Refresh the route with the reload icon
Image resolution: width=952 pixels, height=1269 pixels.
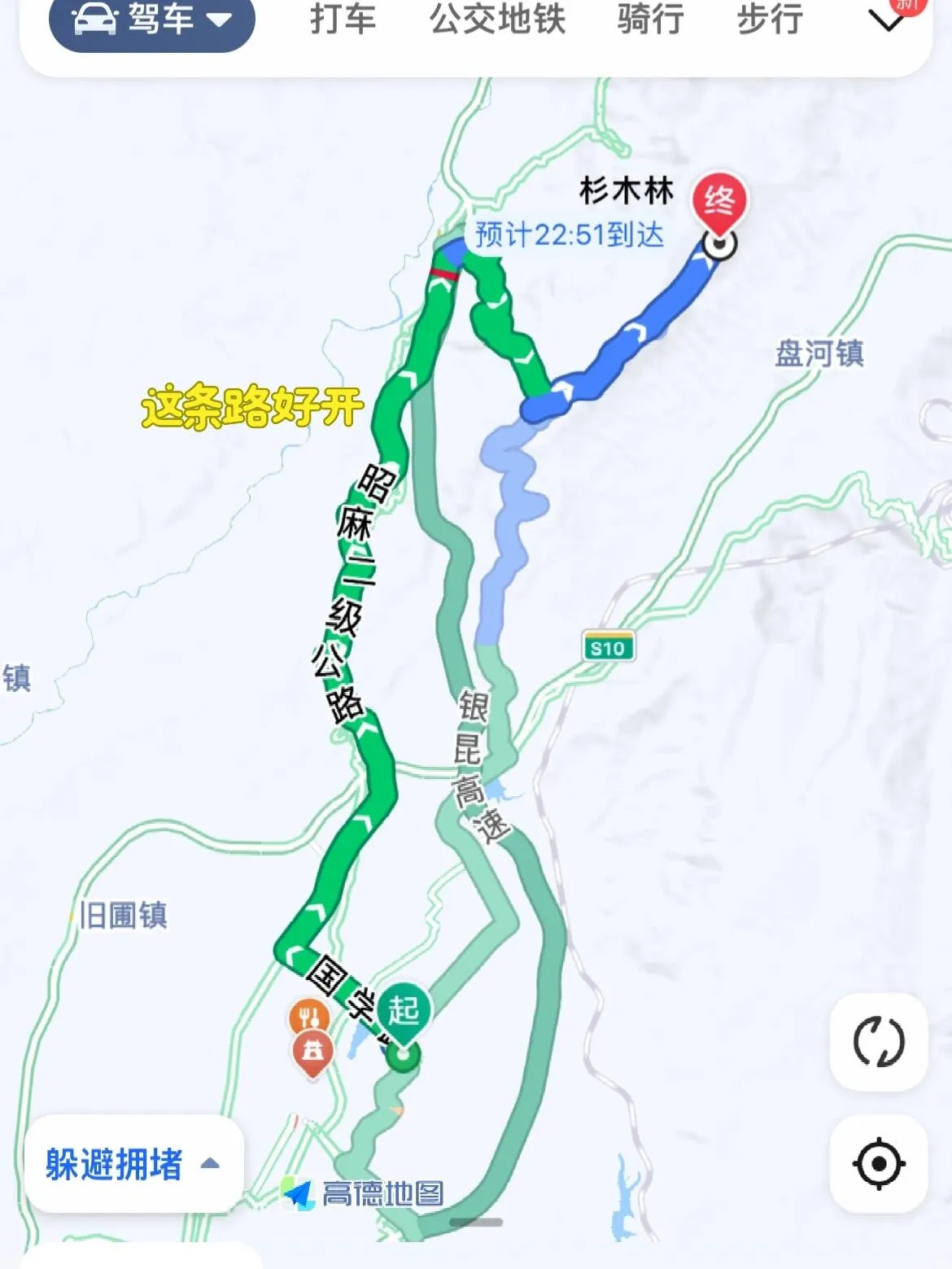(x=878, y=1042)
